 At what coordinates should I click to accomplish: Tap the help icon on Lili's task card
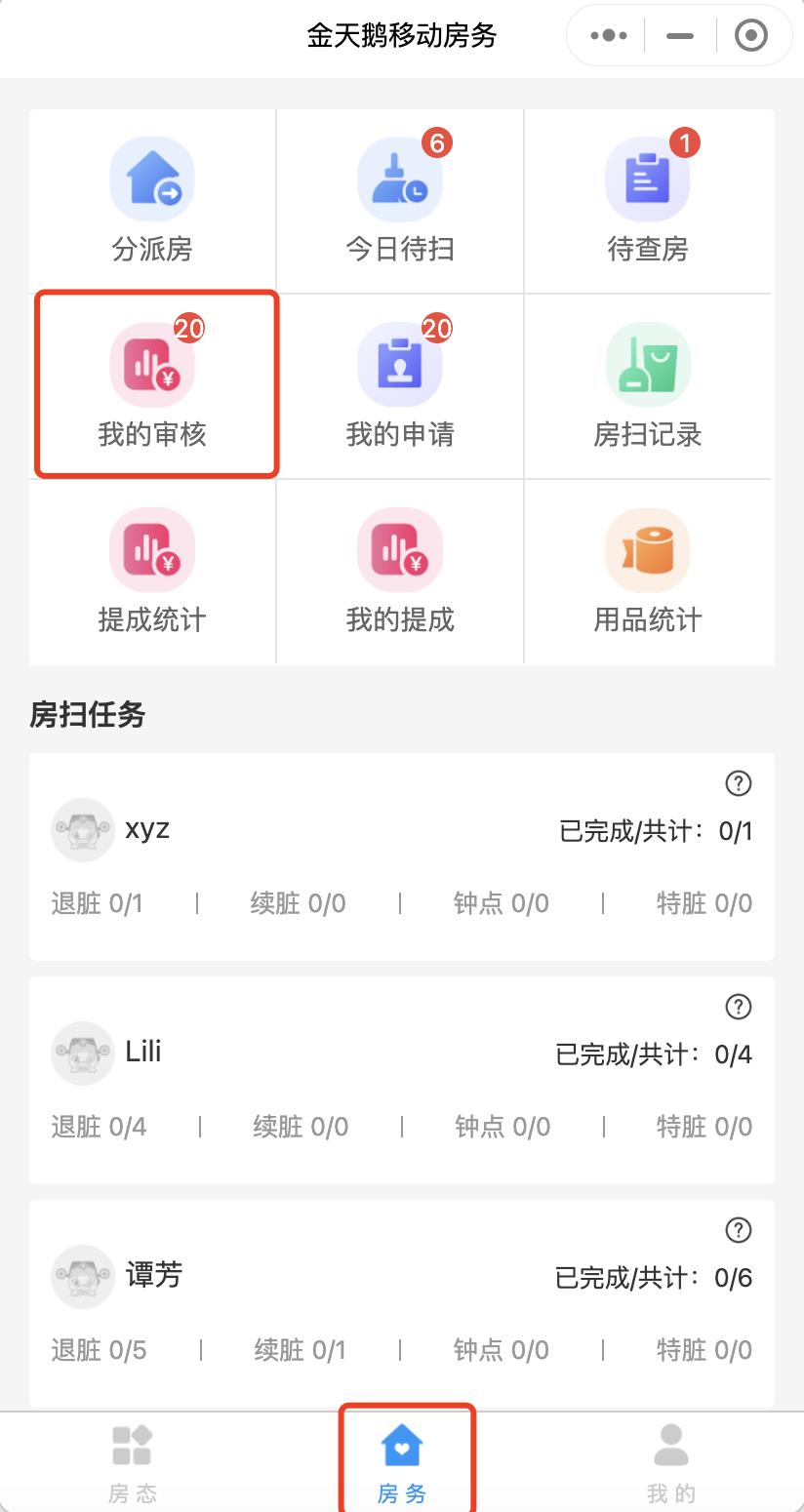point(739,1006)
